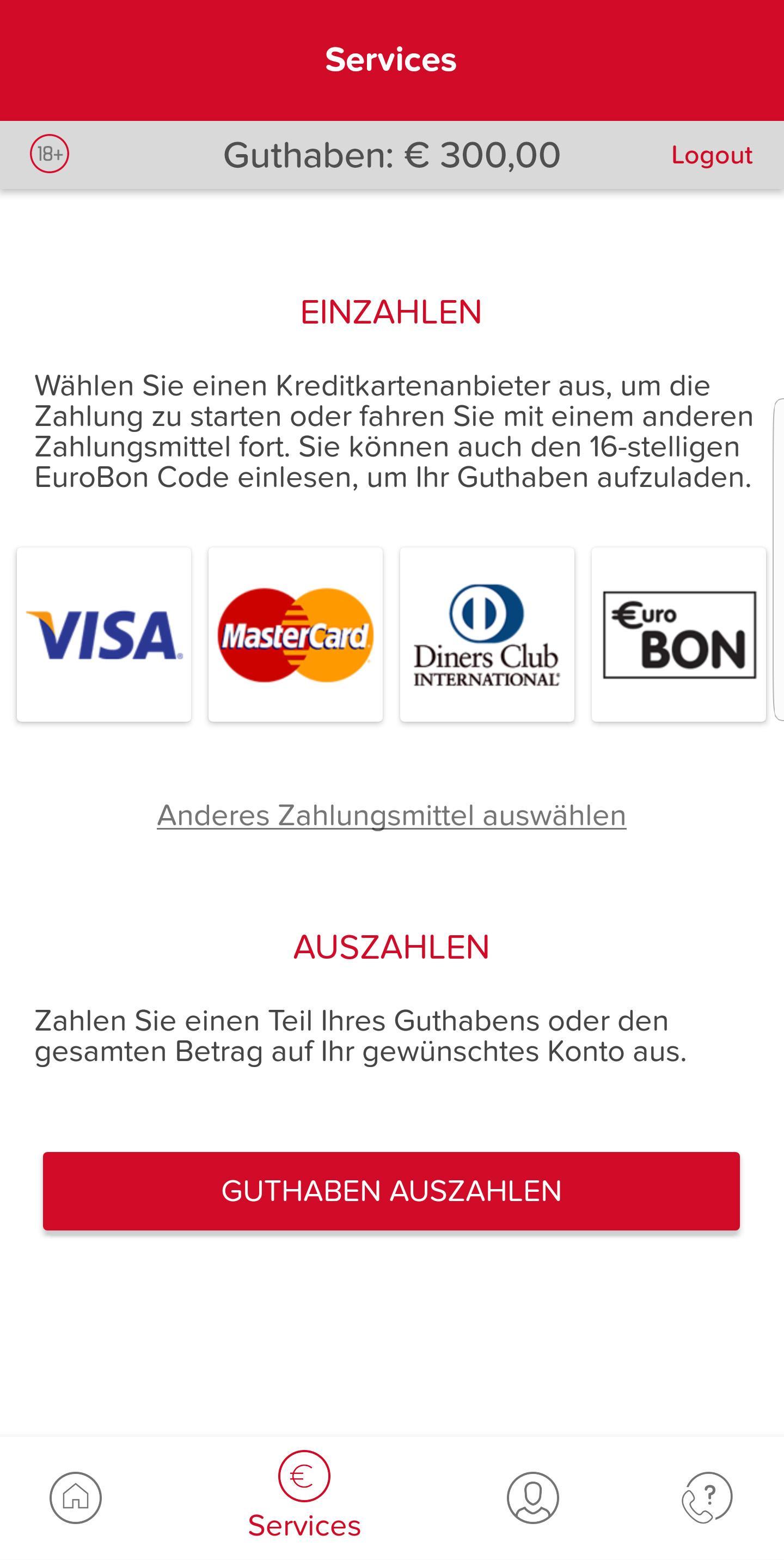
Task: Open the Services tab
Action: coord(304,1495)
